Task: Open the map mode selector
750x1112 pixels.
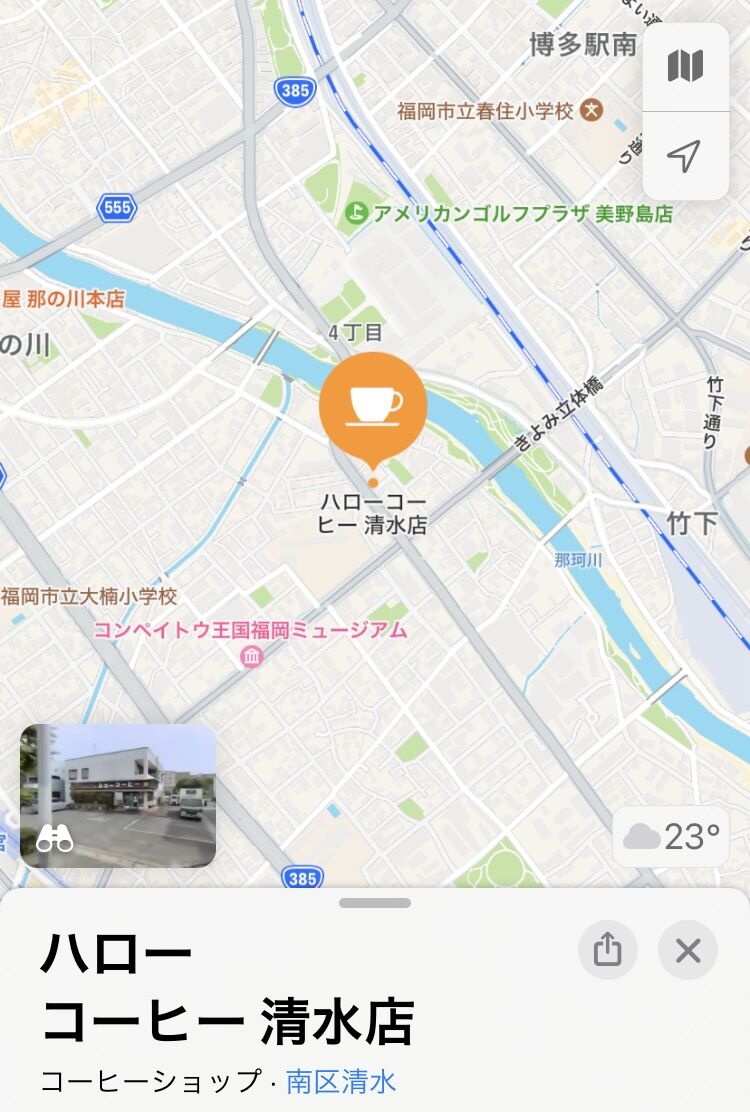Action: (685, 66)
